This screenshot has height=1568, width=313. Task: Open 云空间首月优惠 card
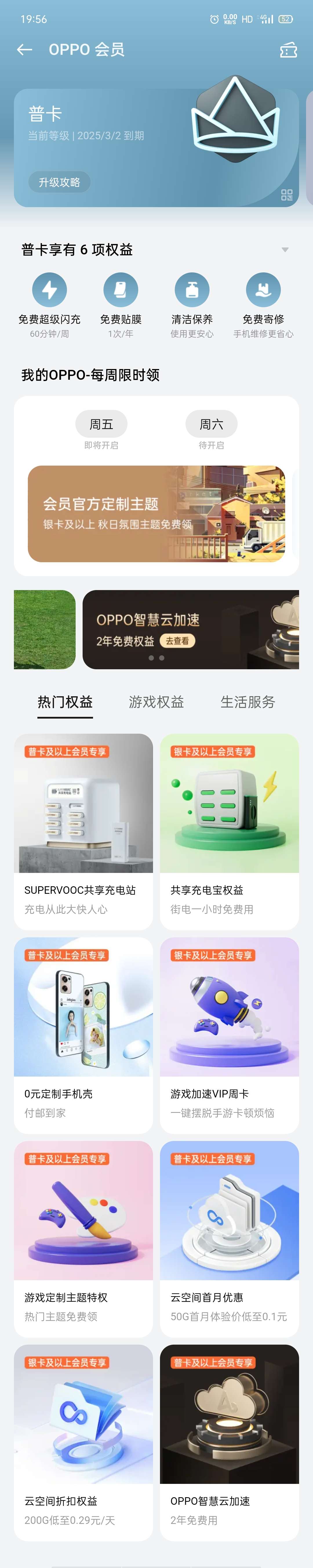229,1238
